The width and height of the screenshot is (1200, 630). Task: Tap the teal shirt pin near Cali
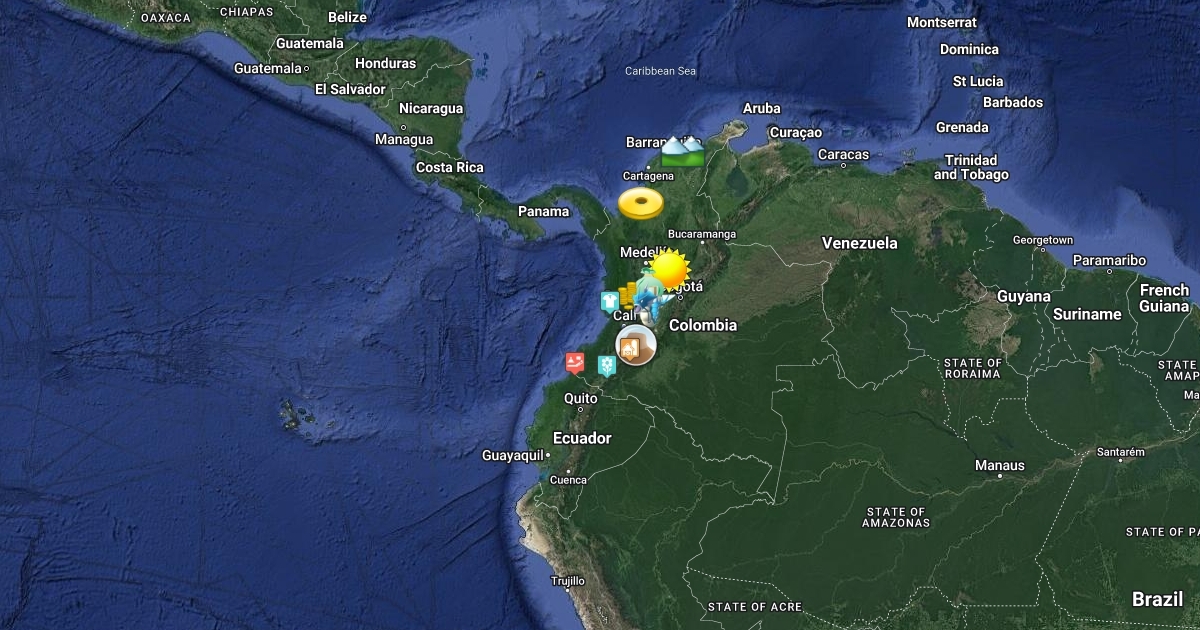pyautogui.click(x=608, y=301)
